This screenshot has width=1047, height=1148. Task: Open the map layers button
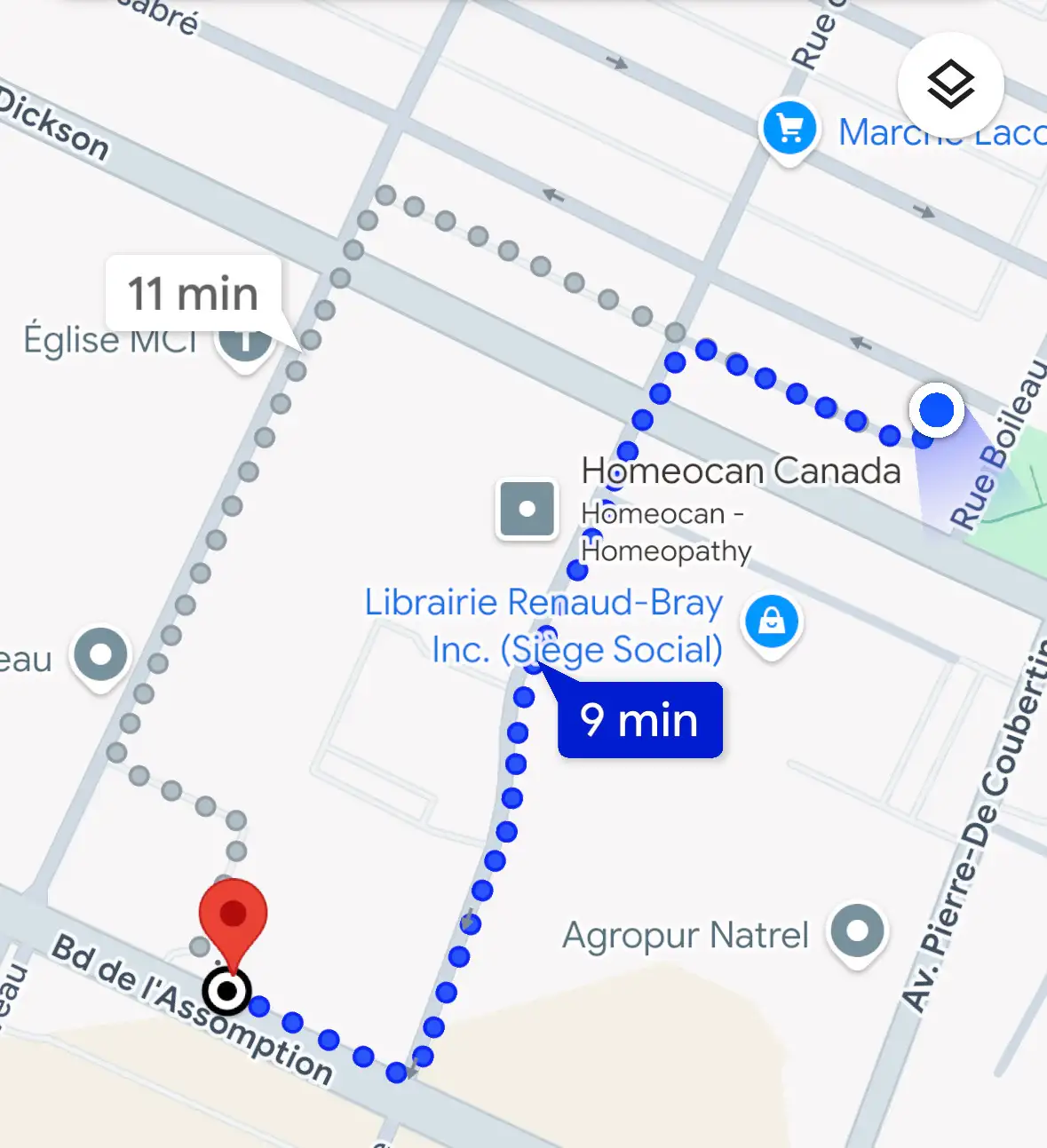pos(950,85)
